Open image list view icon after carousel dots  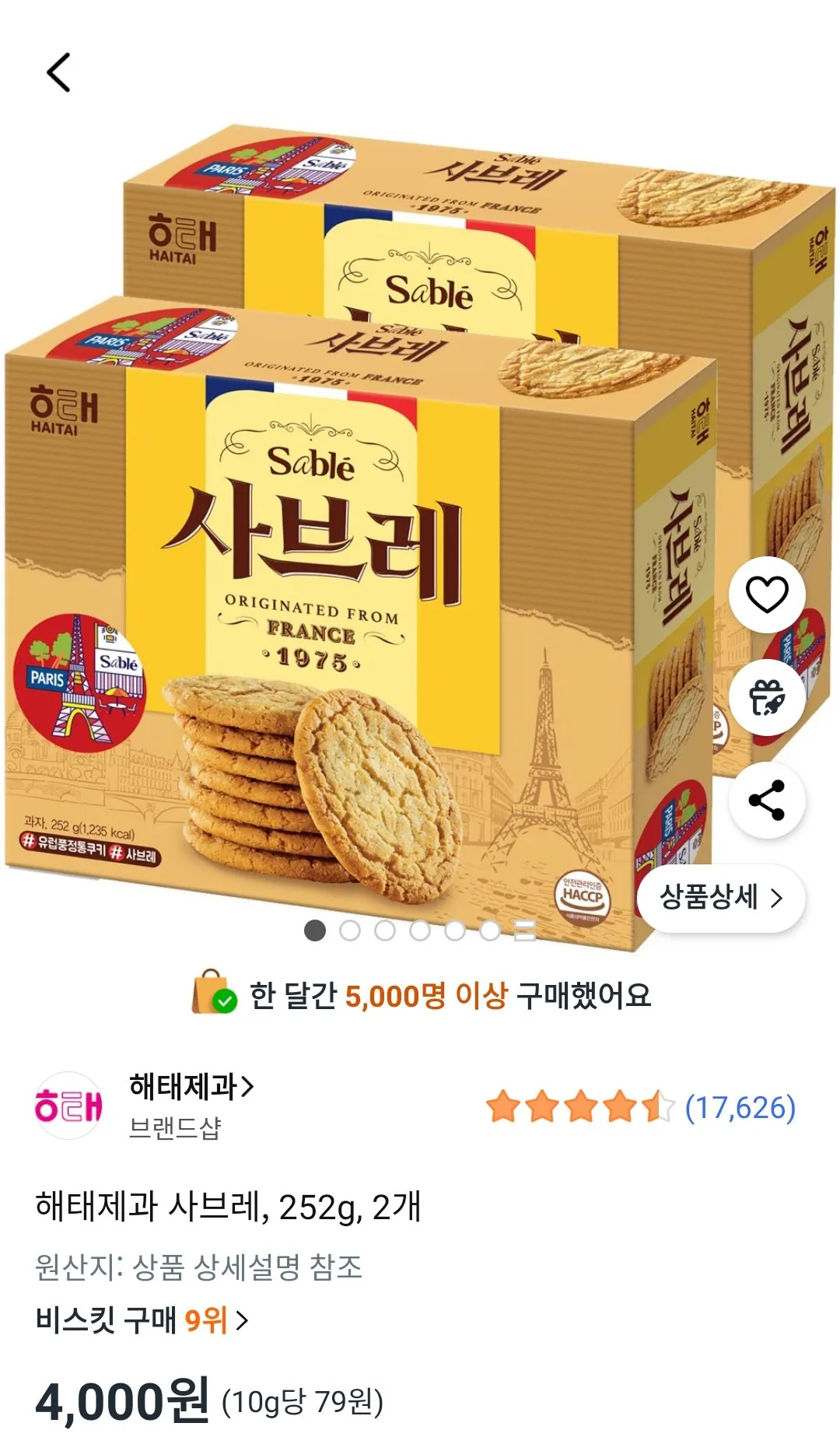tap(526, 930)
